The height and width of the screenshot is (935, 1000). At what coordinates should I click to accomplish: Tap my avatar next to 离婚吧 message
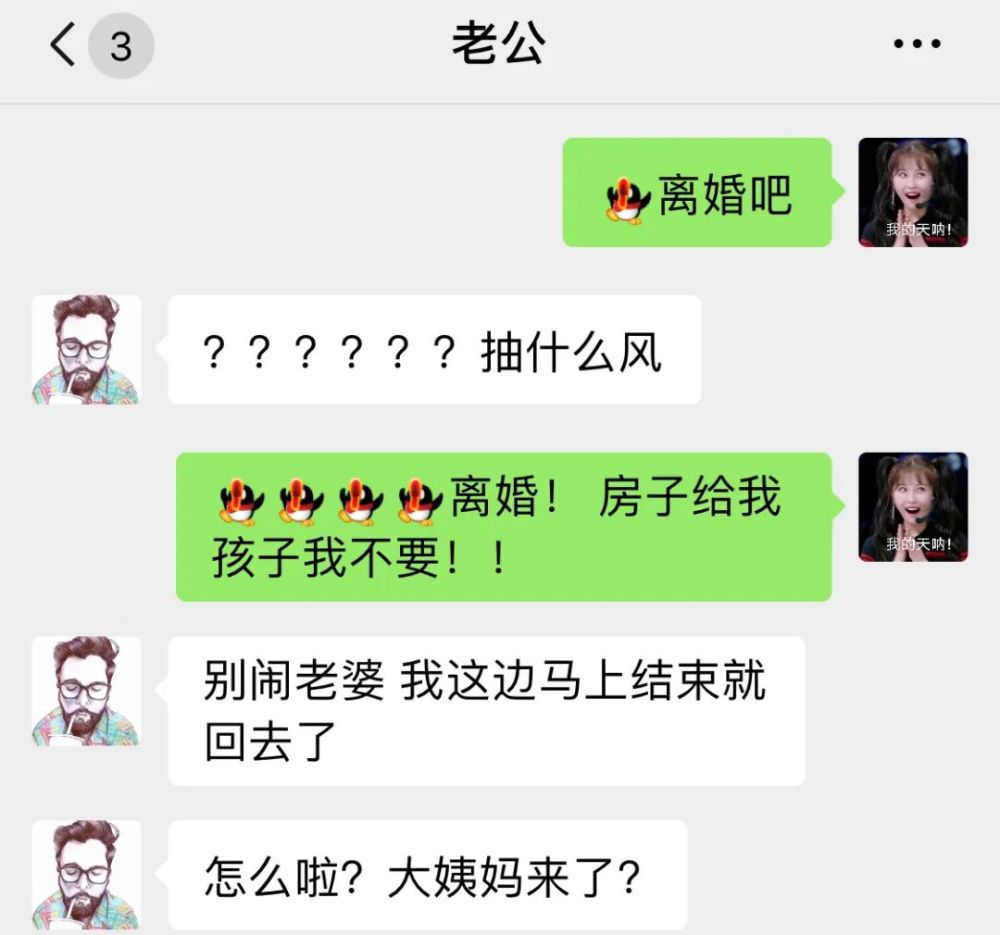click(x=912, y=192)
